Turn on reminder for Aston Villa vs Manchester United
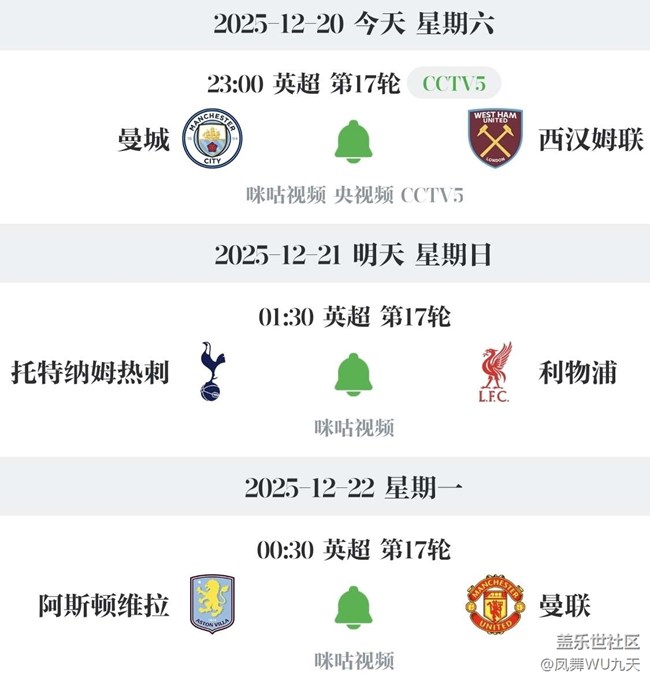The height and width of the screenshot is (684, 650). tap(353, 606)
